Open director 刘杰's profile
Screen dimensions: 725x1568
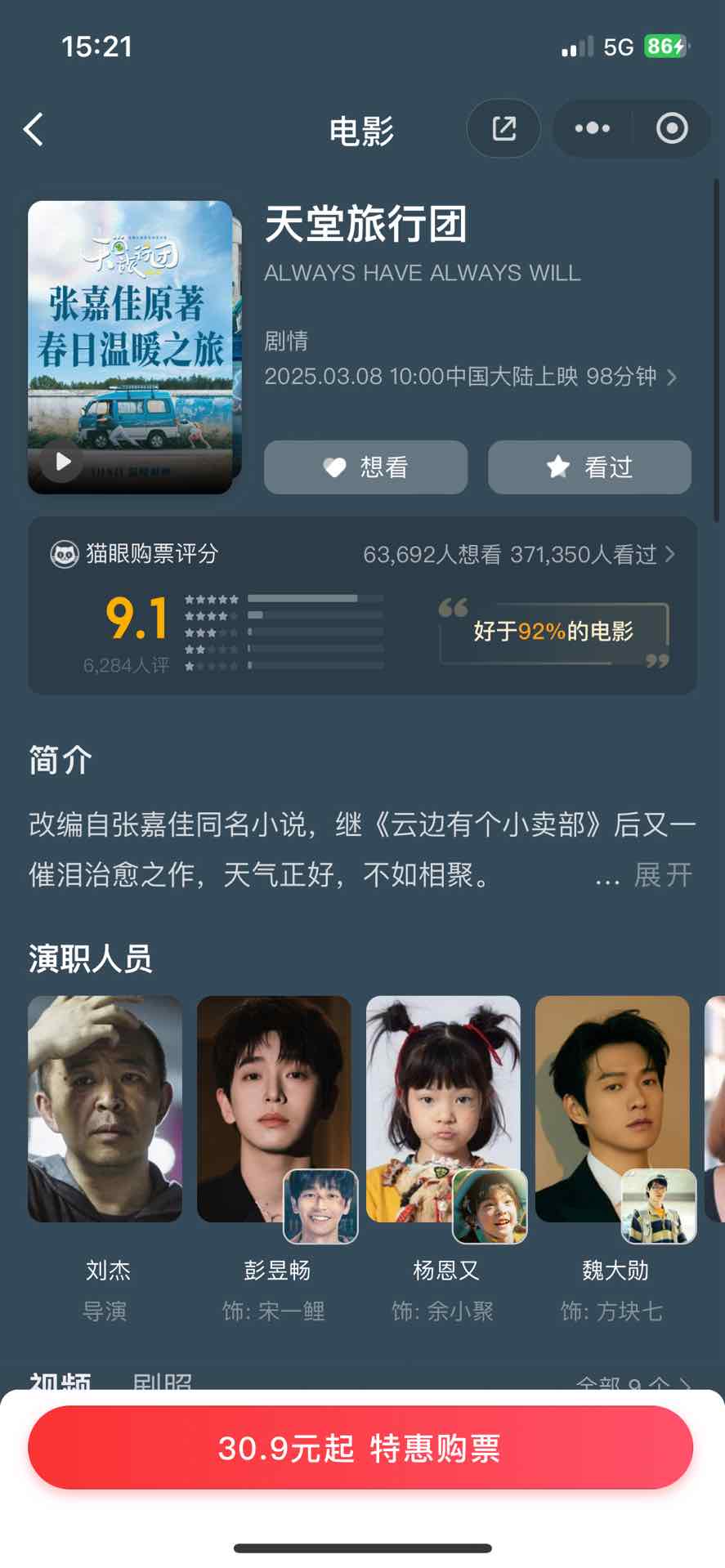pyautogui.click(x=105, y=1109)
